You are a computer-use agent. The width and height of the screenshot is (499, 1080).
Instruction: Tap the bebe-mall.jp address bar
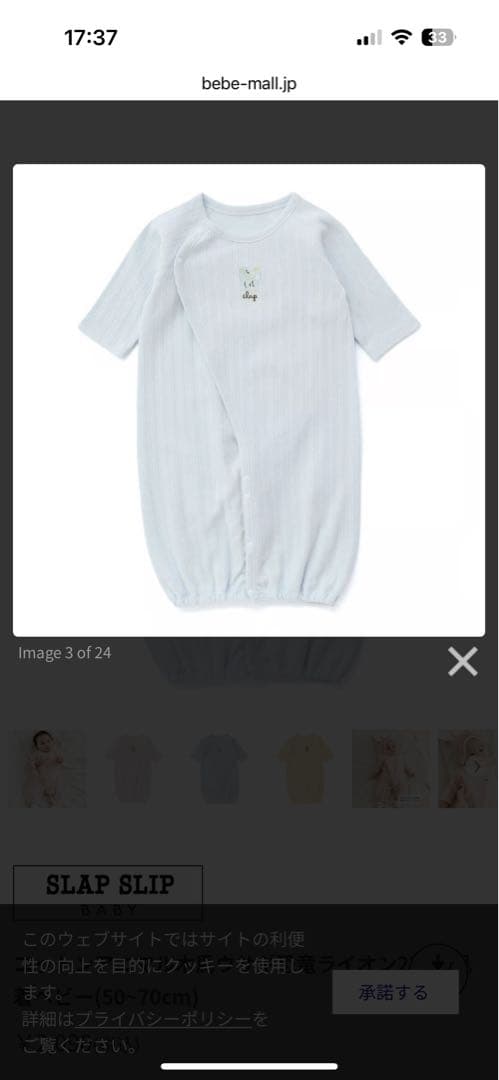click(x=250, y=83)
